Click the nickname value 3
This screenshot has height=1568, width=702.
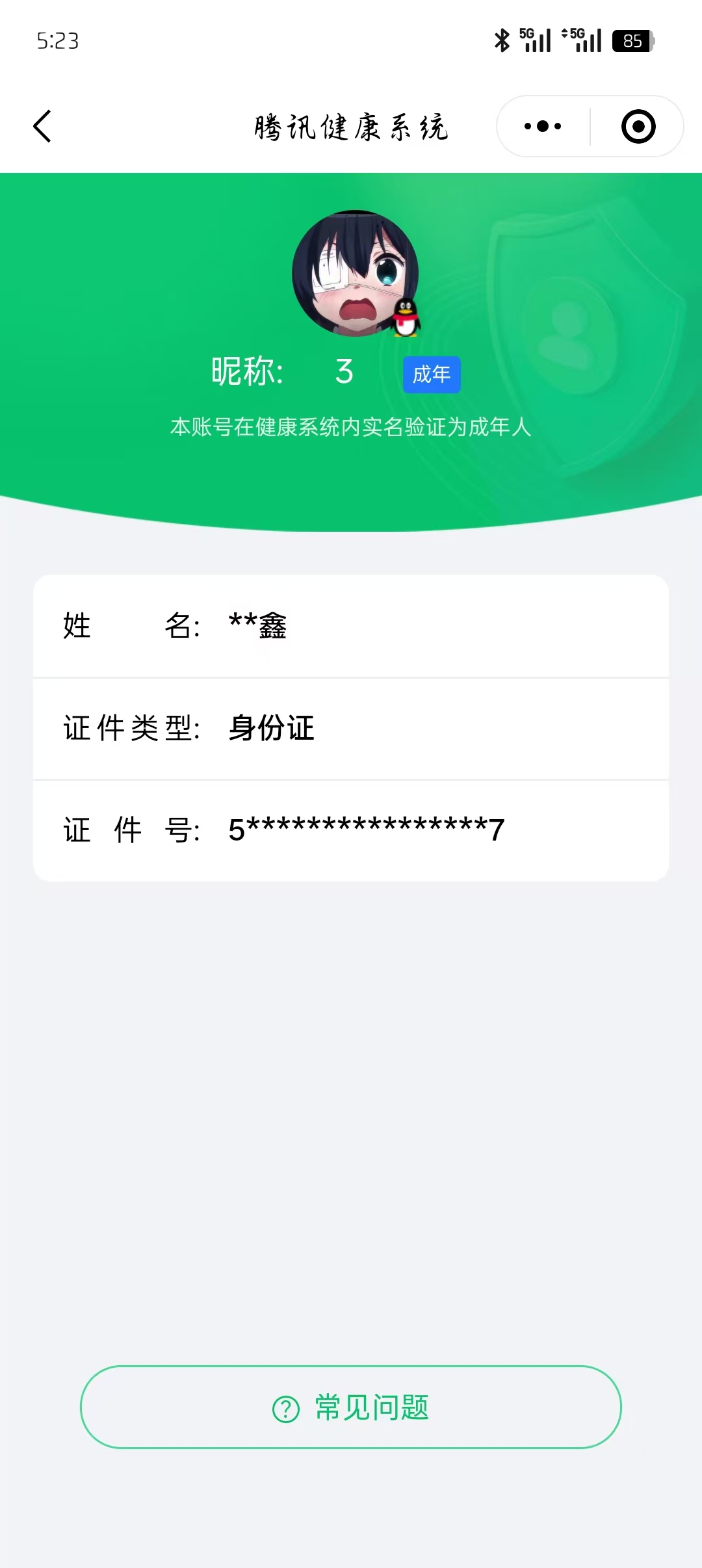coord(345,372)
